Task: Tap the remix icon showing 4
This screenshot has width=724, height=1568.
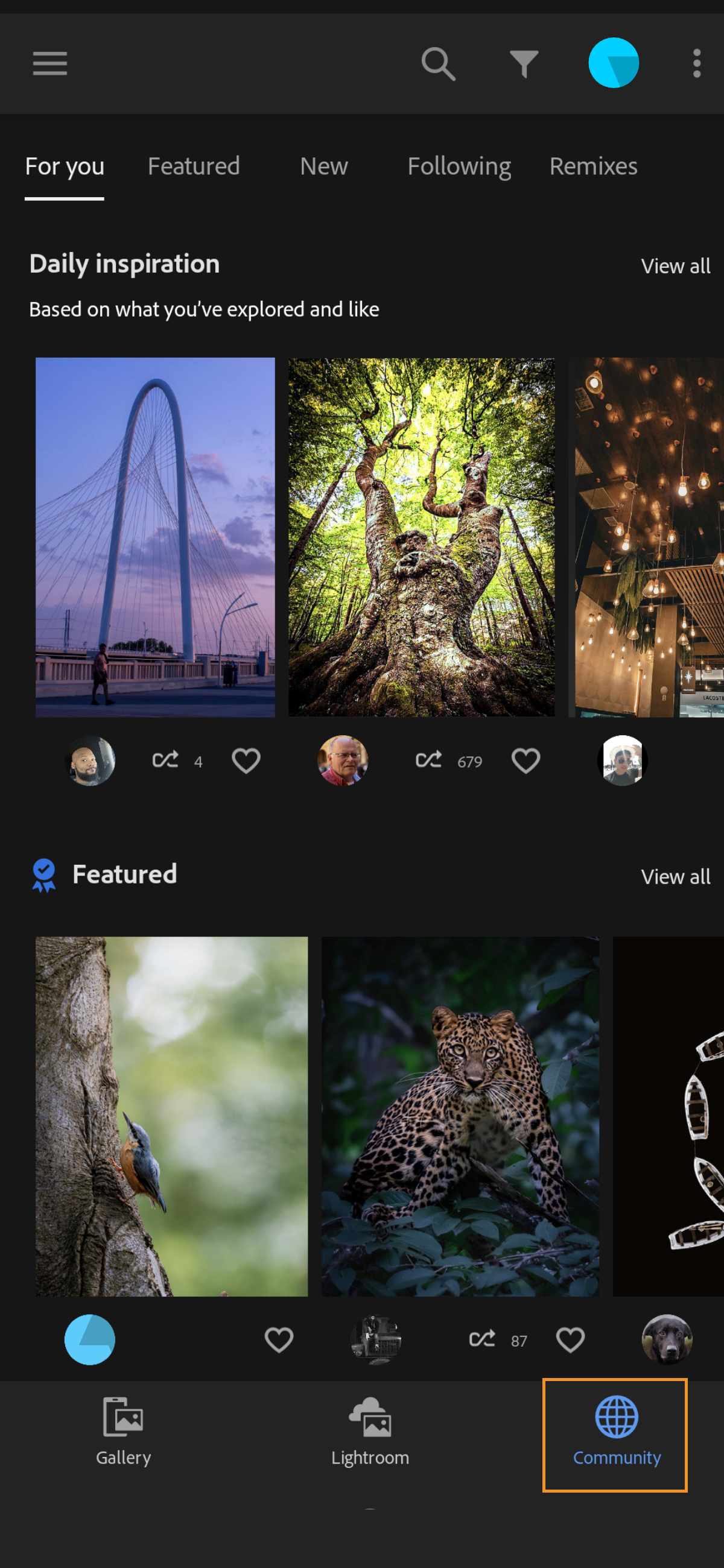Action: pos(166,760)
